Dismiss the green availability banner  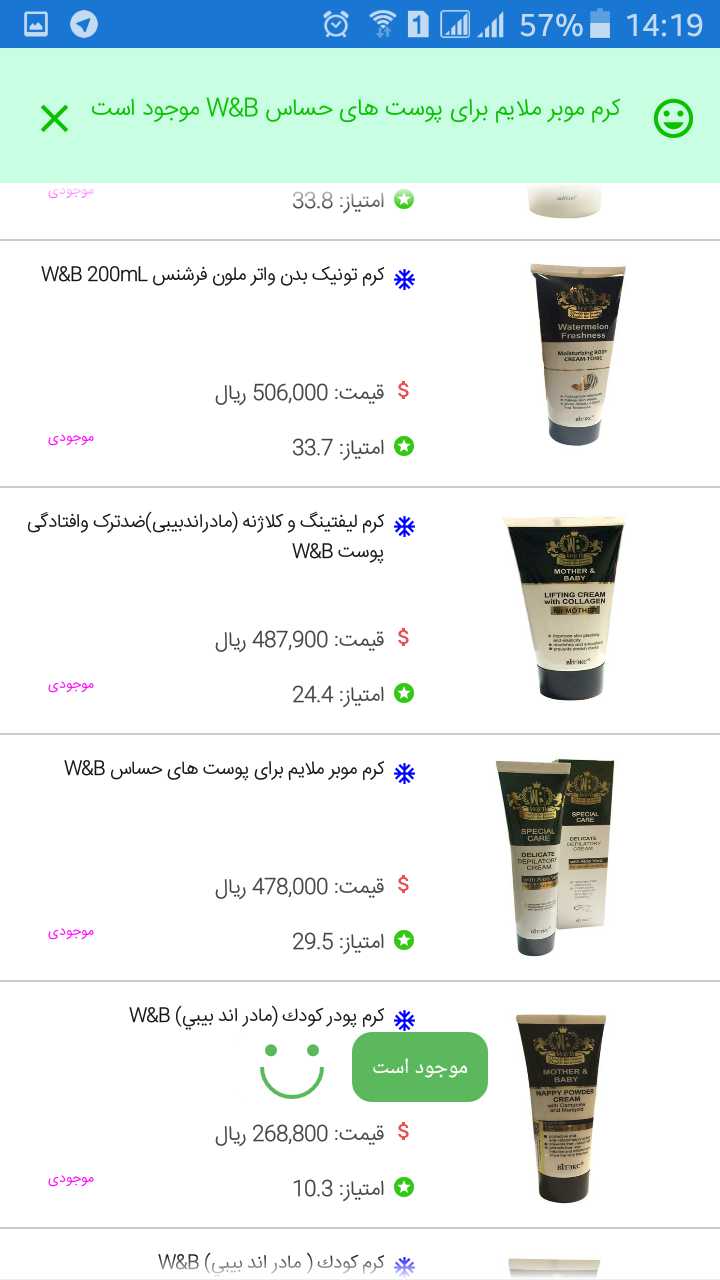[x=54, y=119]
